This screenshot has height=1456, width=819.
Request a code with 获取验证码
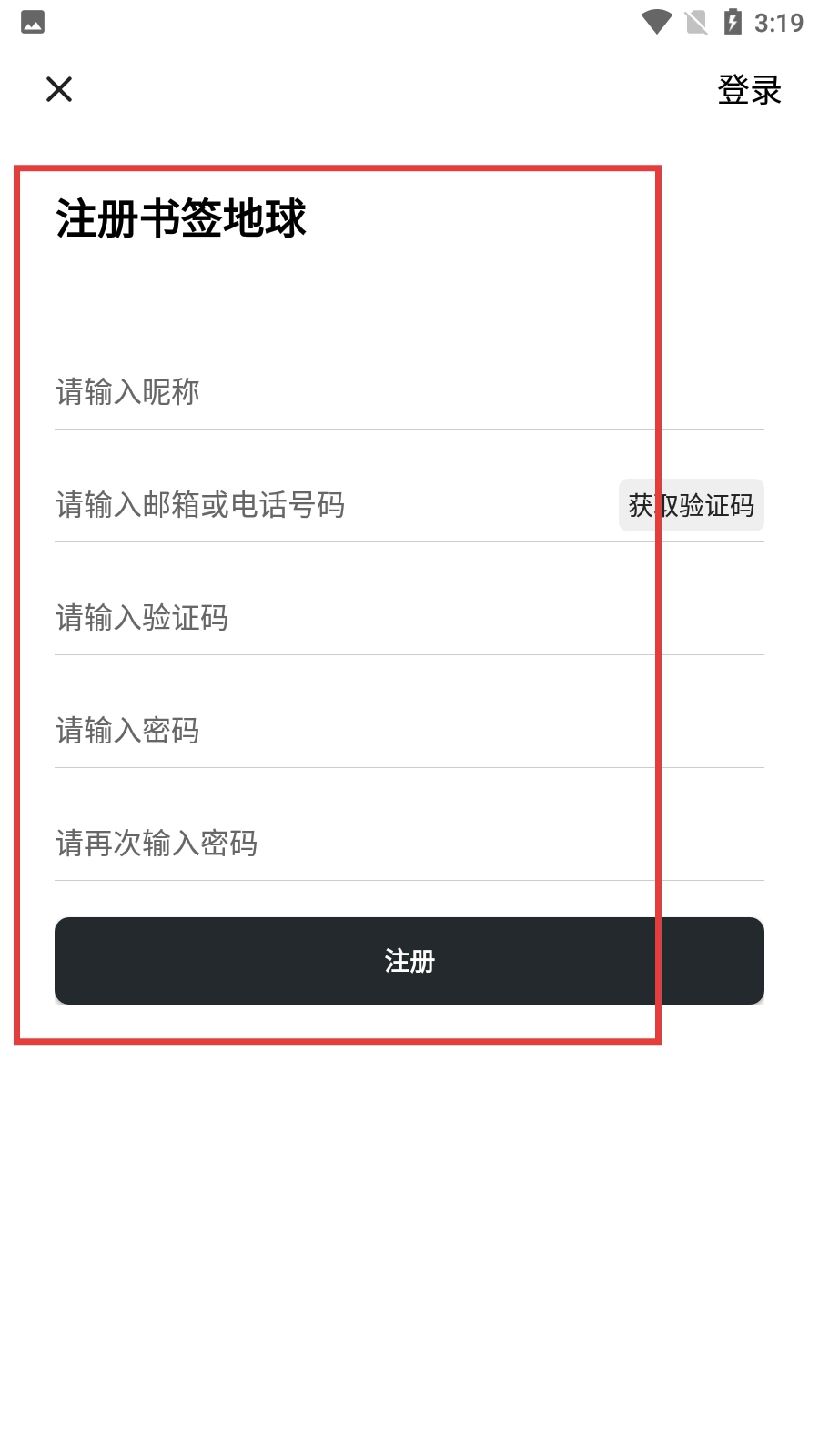[692, 505]
